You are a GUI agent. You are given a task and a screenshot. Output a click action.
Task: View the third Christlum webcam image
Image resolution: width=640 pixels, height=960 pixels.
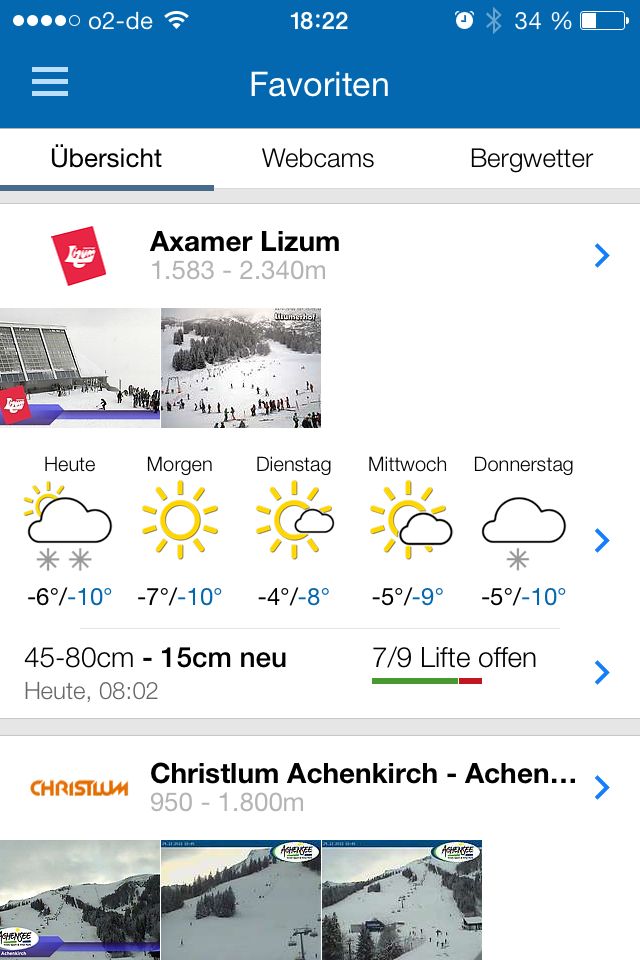tap(402, 898)
